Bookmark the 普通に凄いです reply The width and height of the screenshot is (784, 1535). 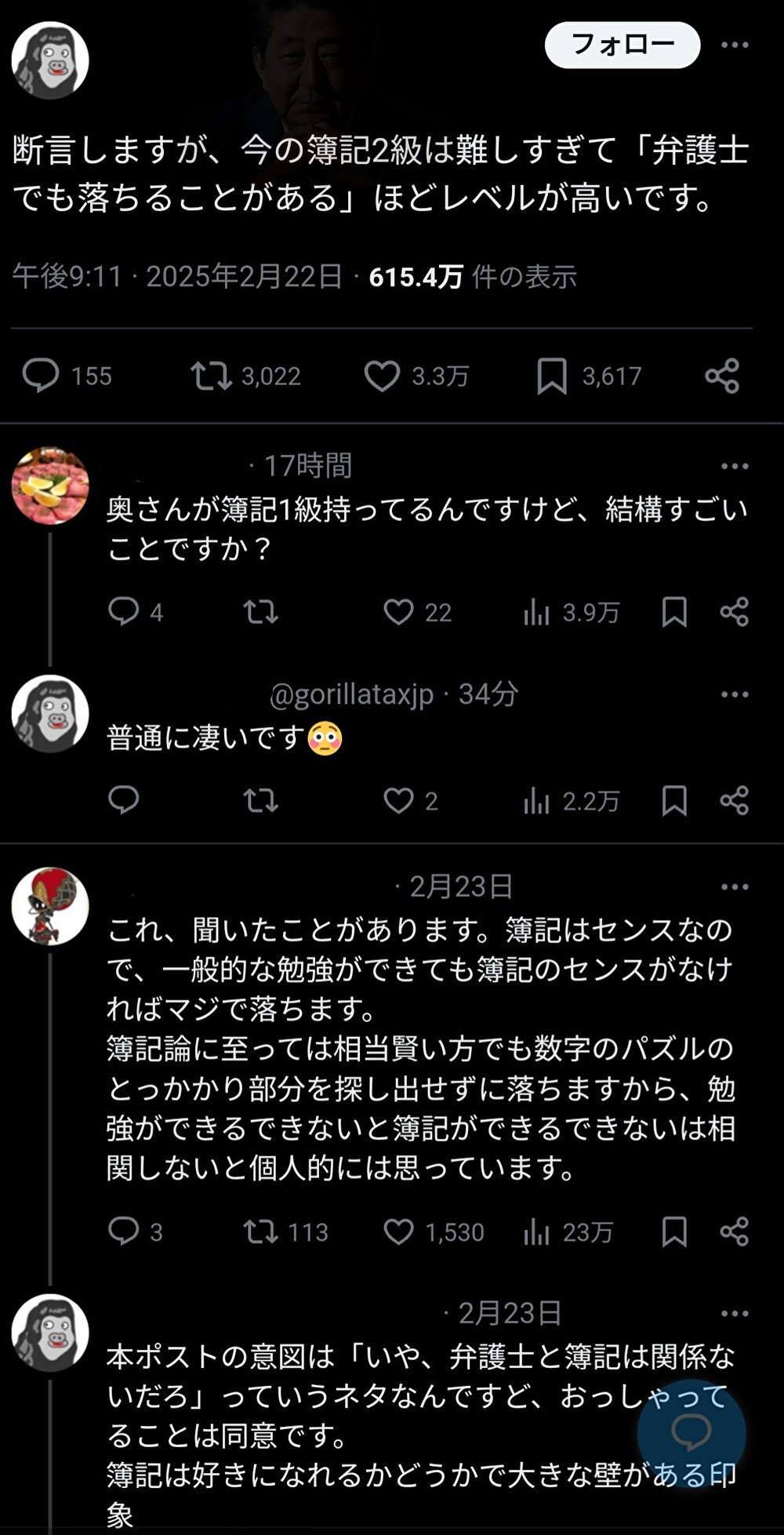(x=674, y=801)
